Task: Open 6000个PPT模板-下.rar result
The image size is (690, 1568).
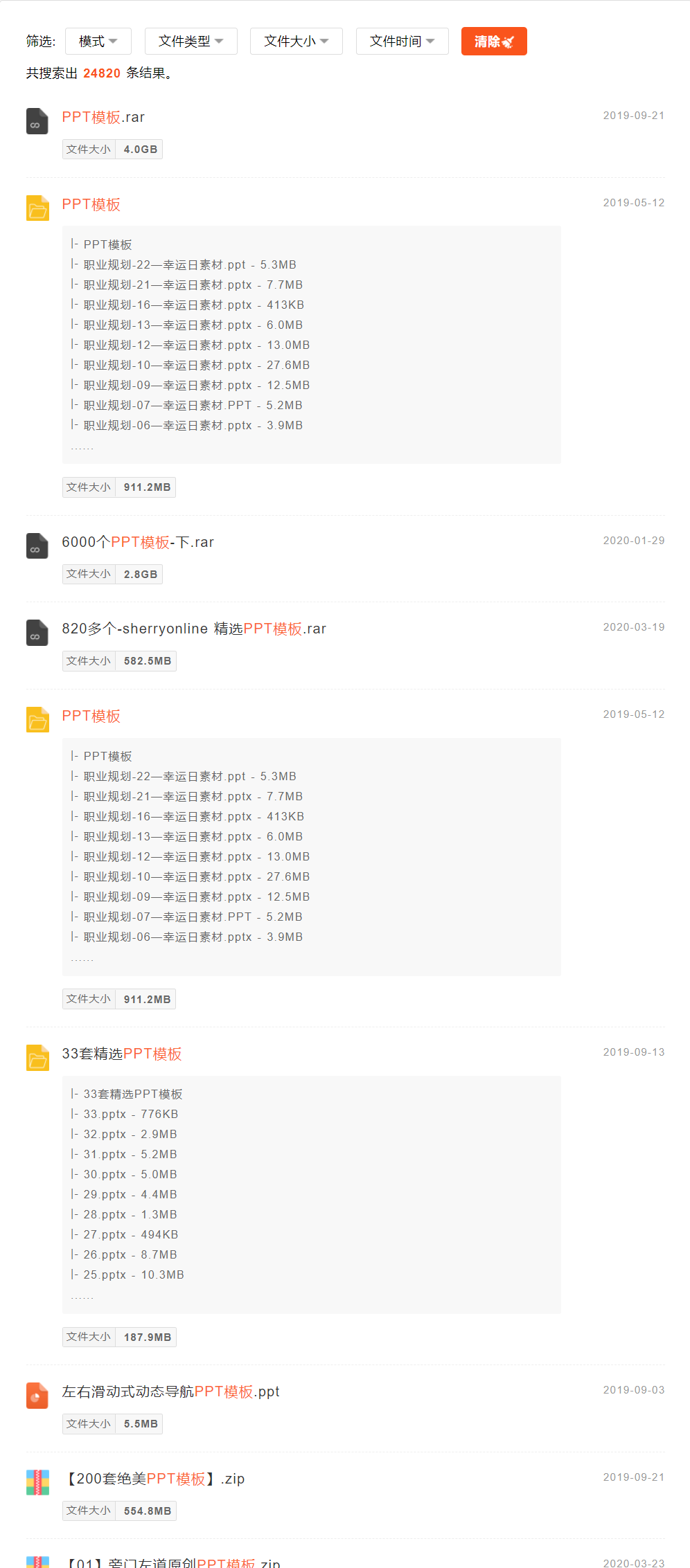Action: [x=138, y=542]
